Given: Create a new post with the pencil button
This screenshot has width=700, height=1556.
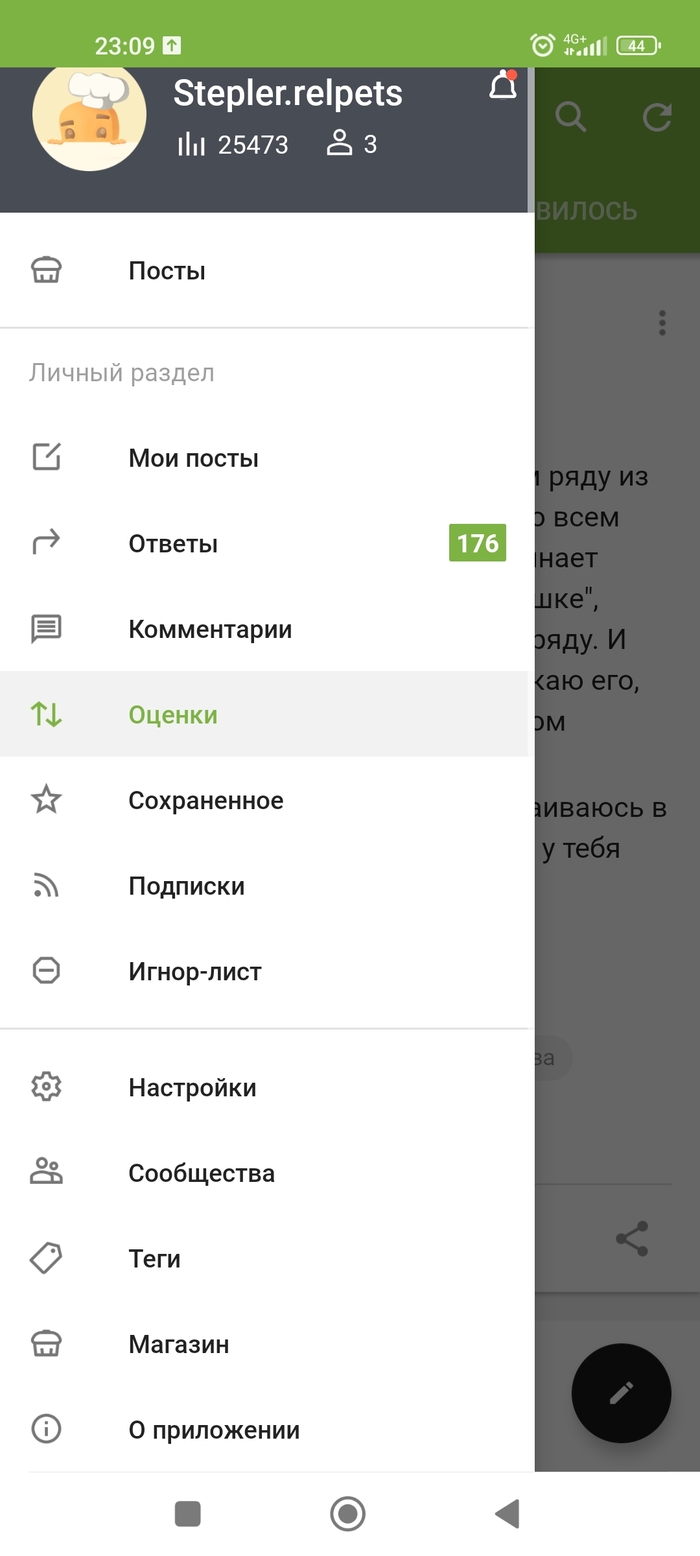Looking at the screenshot, I should pyautogui.click(x=621, y=1392).
